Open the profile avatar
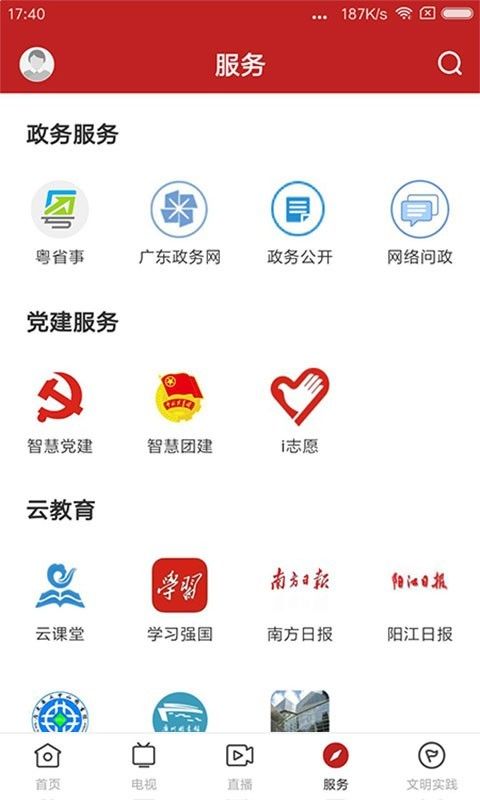 37,64
